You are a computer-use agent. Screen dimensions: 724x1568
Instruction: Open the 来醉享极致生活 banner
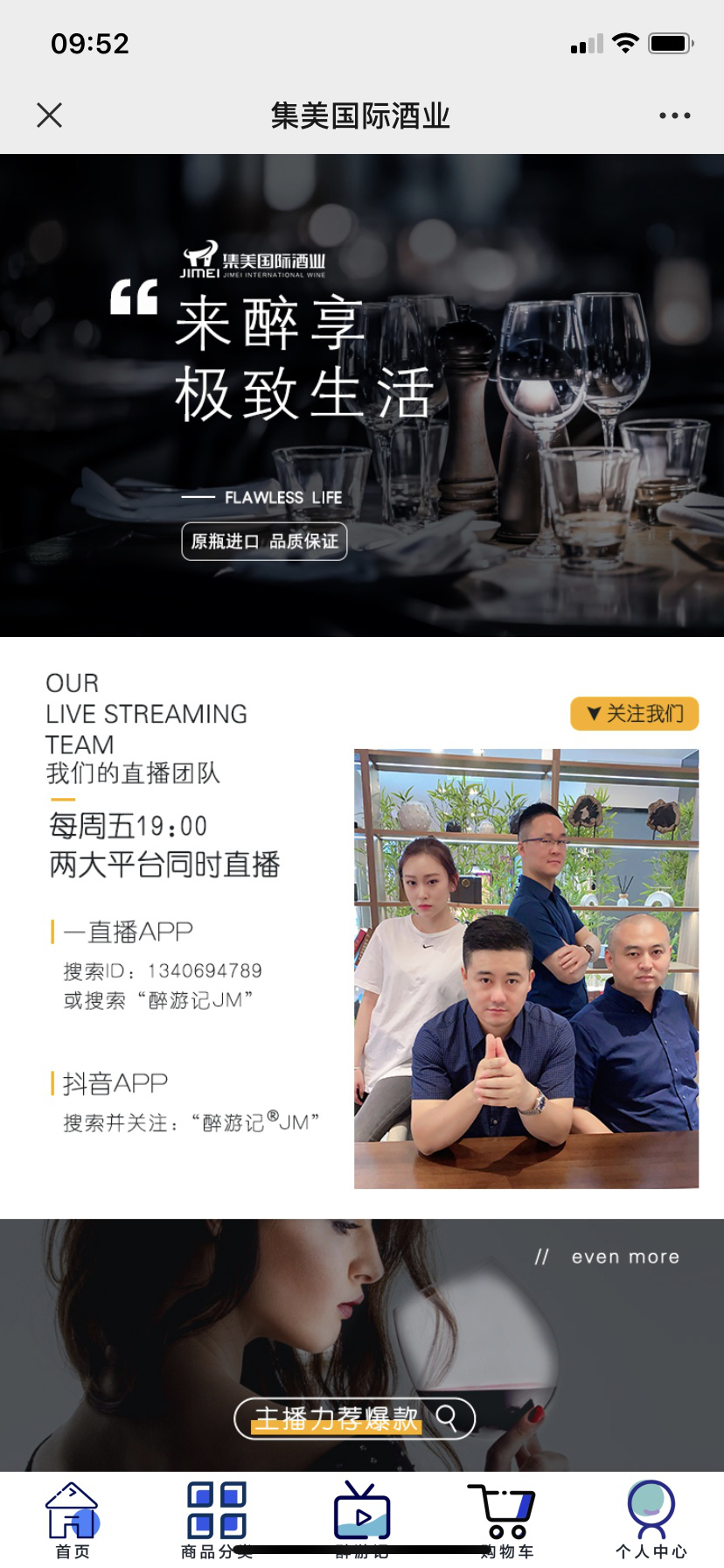point(362,395)
